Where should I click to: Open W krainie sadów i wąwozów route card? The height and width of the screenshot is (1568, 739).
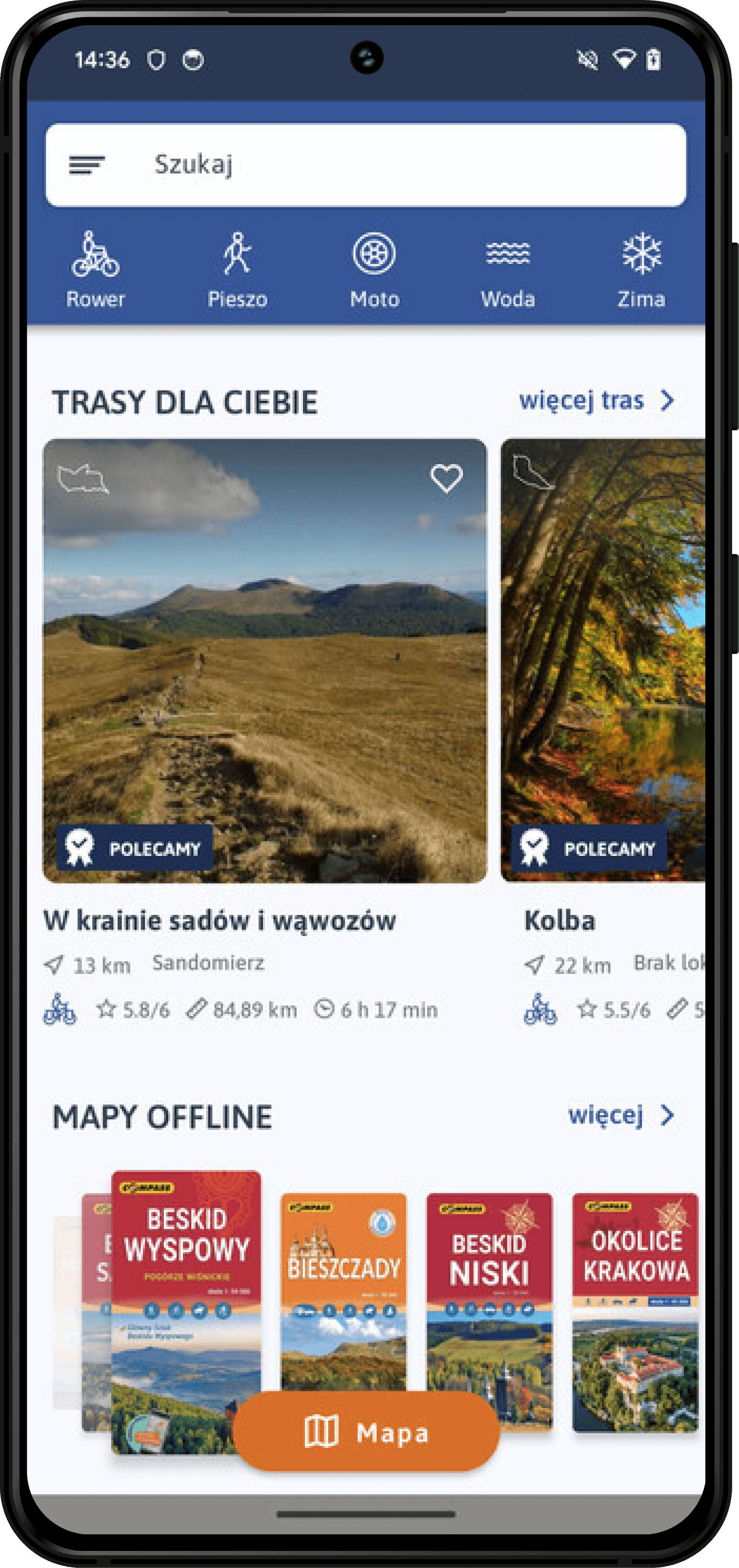tap(264, 660)
